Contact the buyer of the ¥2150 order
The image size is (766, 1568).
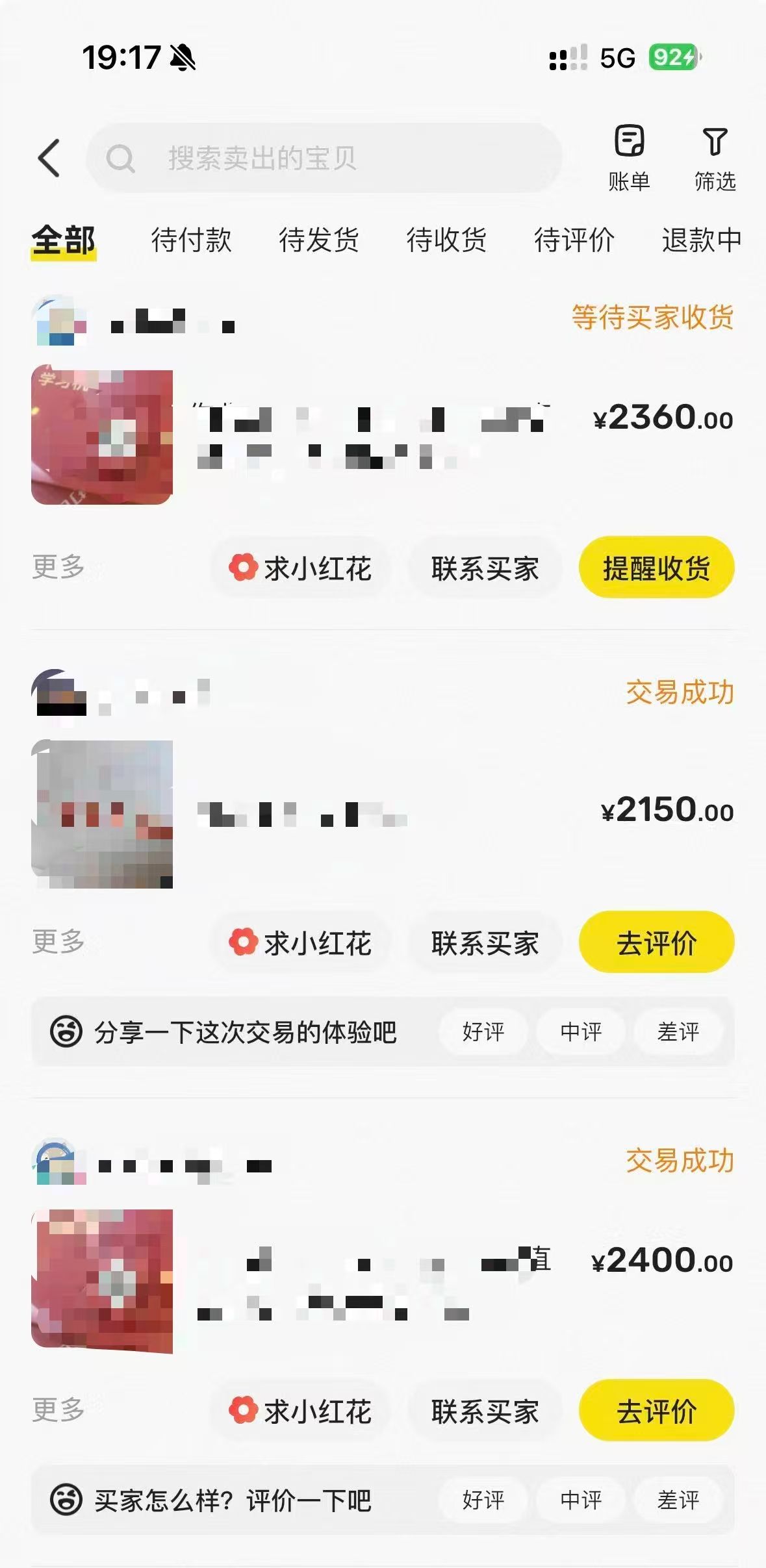(x=485, y=943)
